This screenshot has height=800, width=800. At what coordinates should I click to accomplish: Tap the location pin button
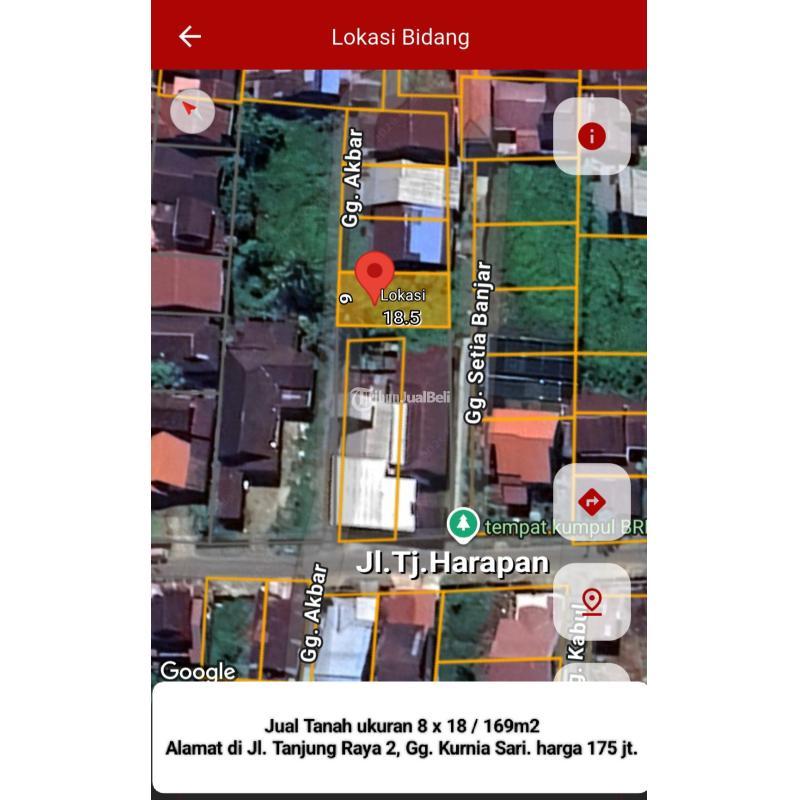coord(592,601)
